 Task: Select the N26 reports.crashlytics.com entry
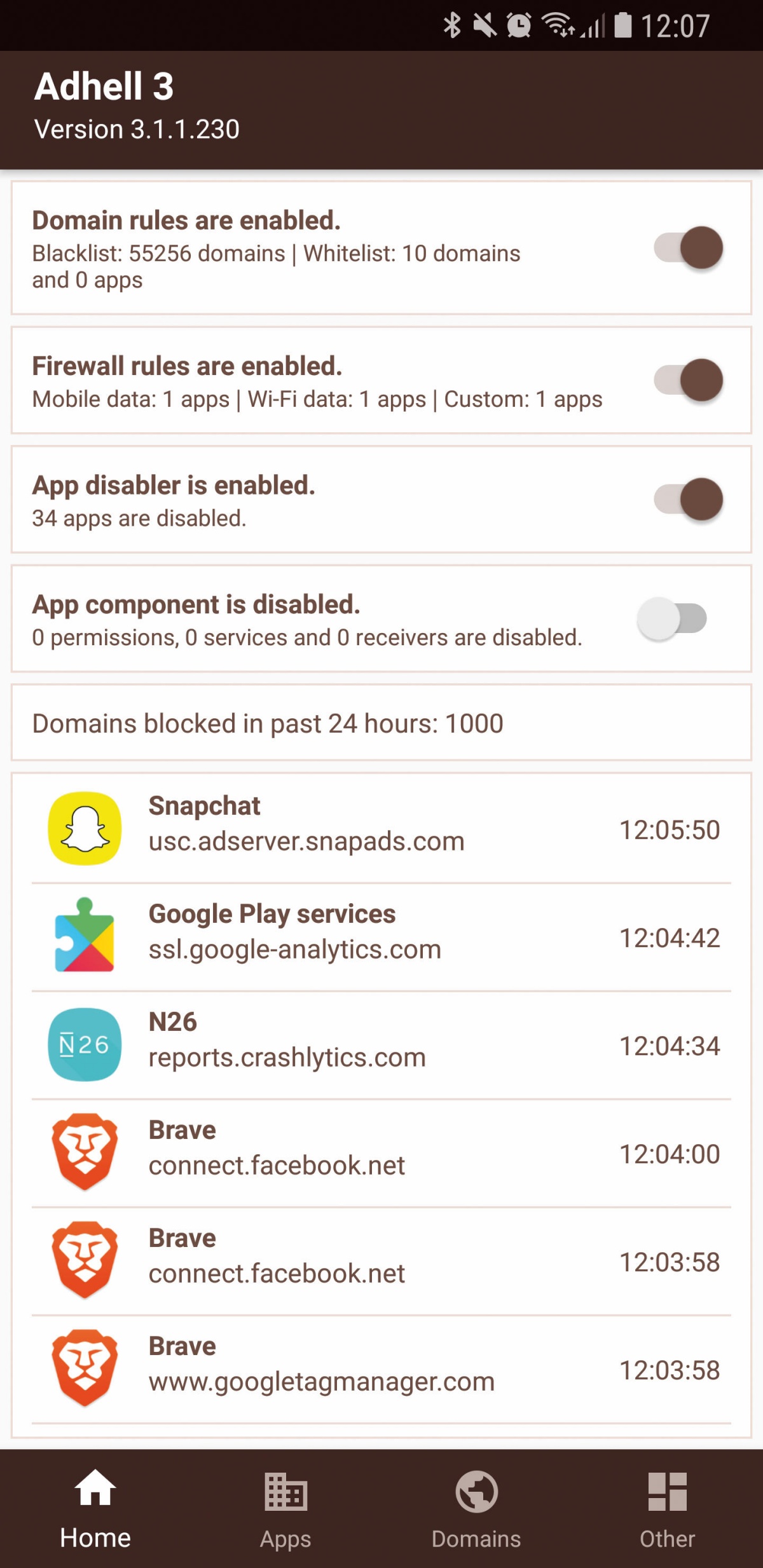click(x=381, y=1044)
